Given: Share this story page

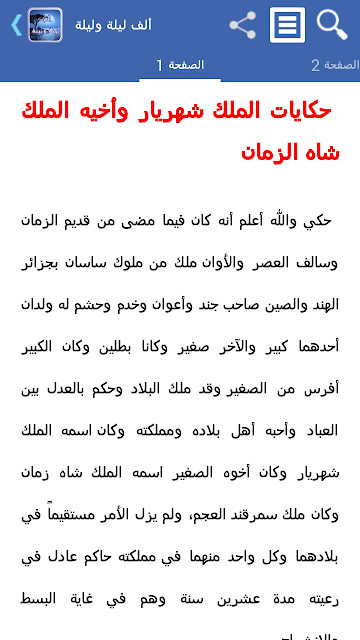Looking at the screenshot, I should pyautogui.click(x=243, y=25).
